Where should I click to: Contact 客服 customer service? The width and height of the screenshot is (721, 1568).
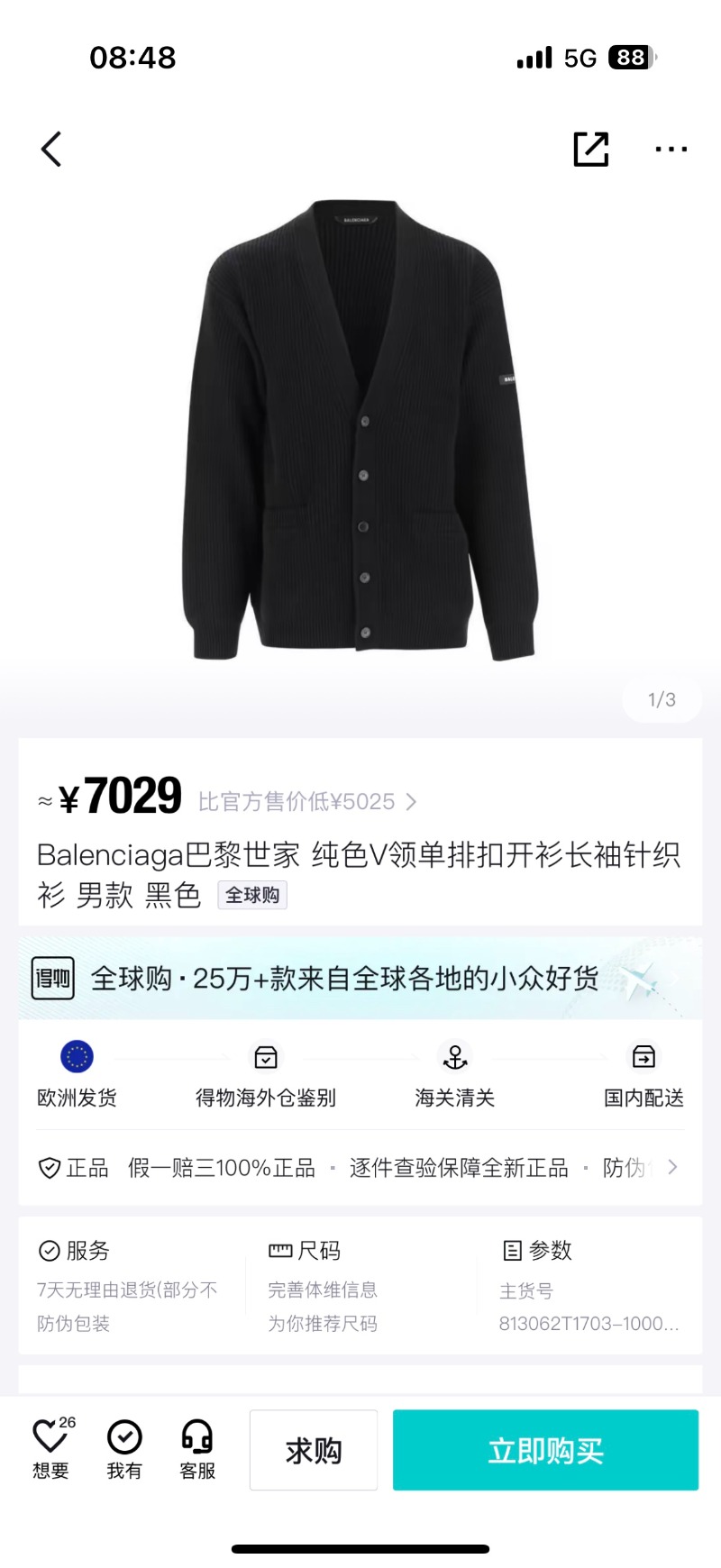(x=197, y=1449)
